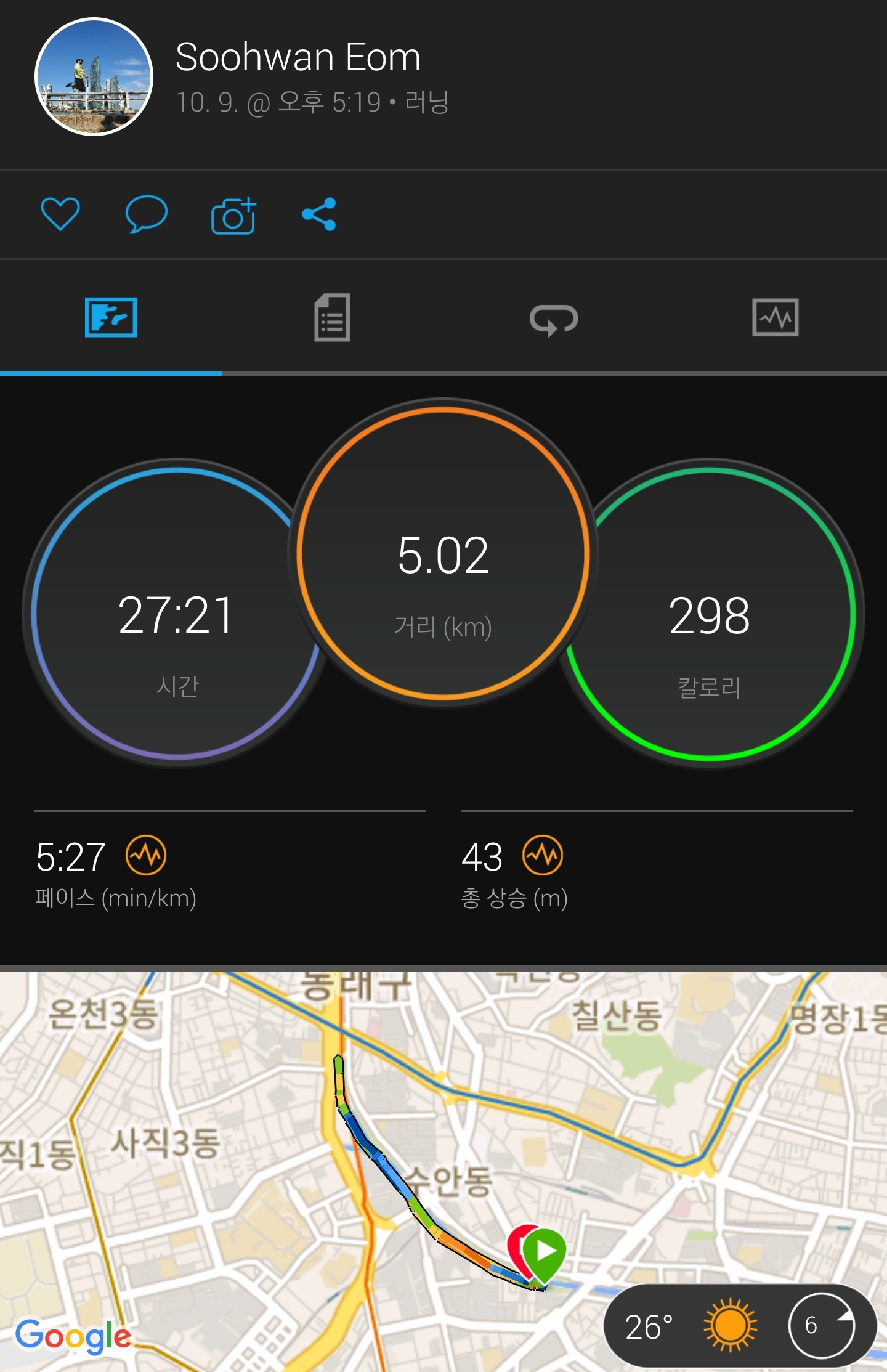
Task: Select the overview map tab
Action: point(111,318)
